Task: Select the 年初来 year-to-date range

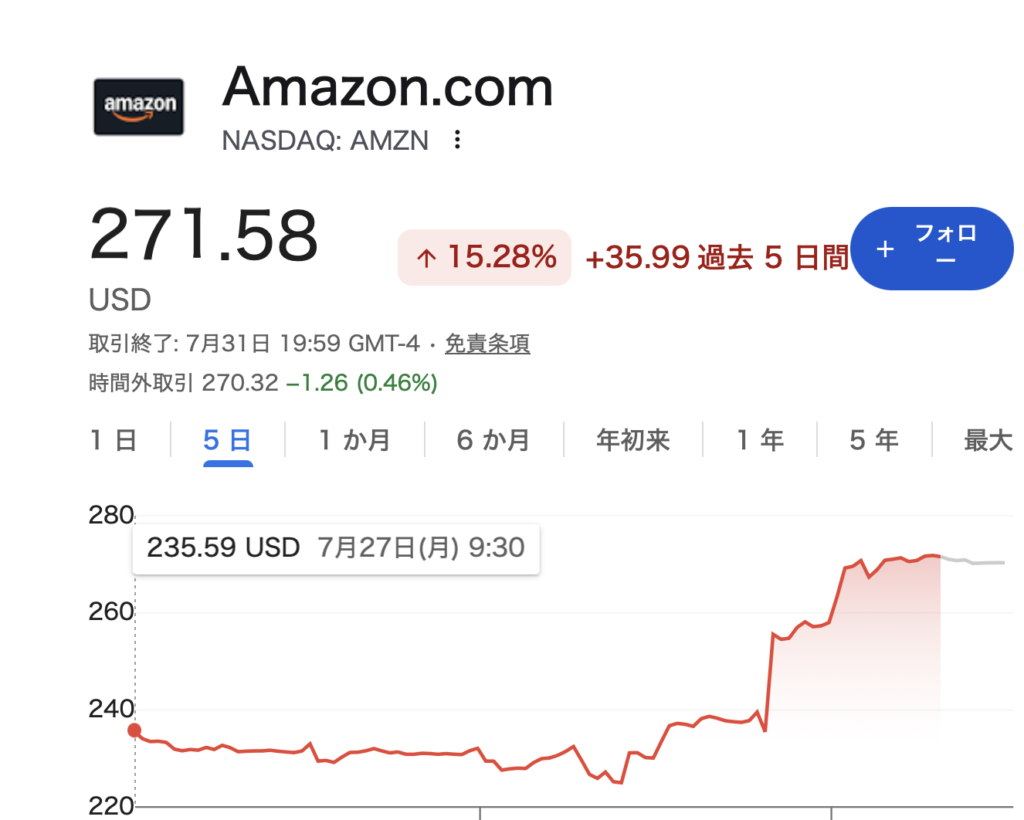Action: click(x=633, y=440)
